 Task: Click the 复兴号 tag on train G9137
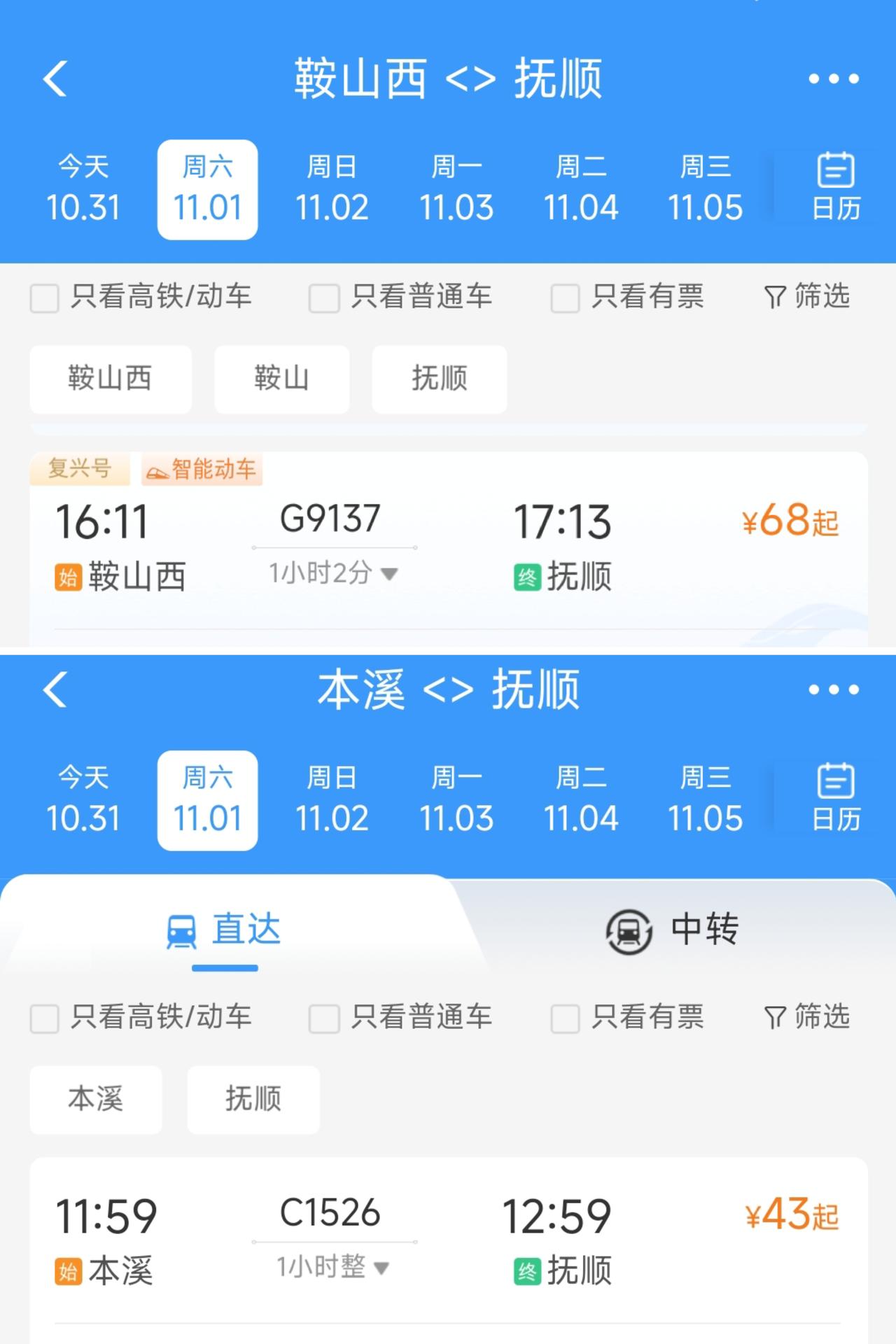click(78, 469)
